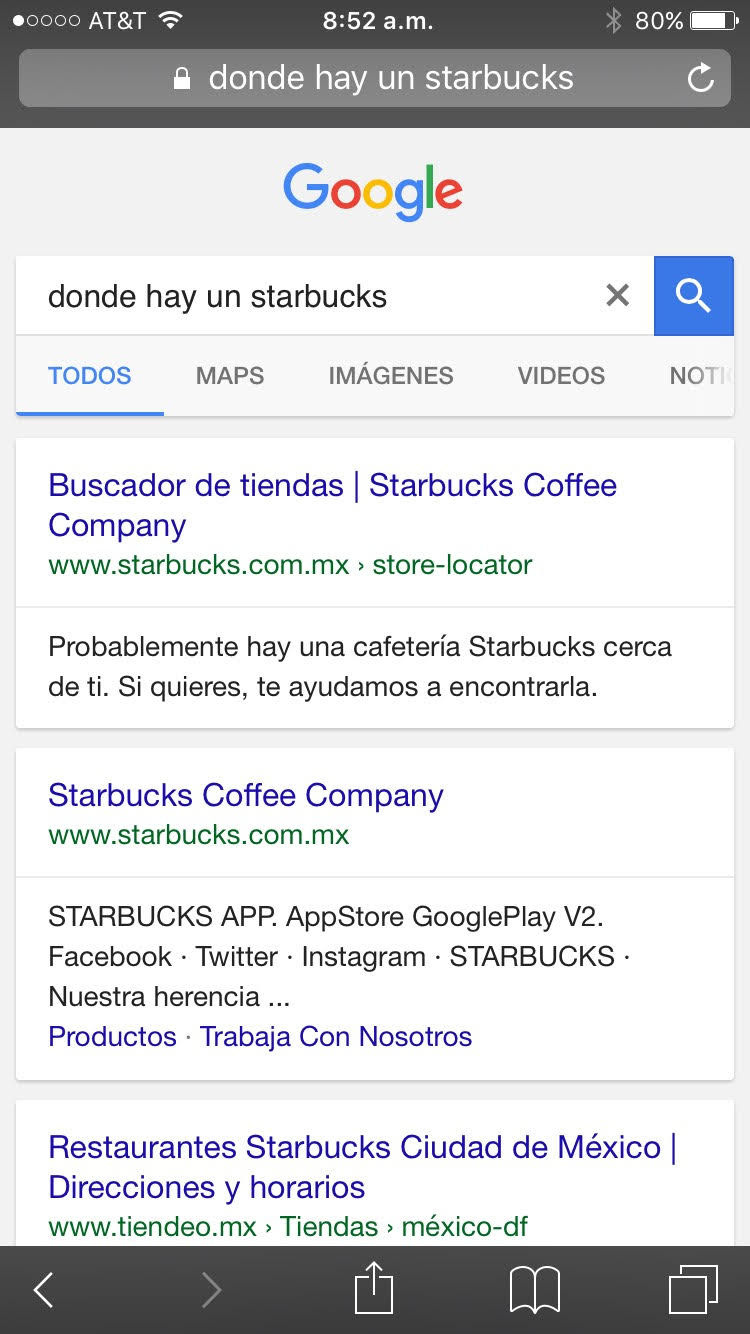
Task: Open the Share sheet in Safari
Action: point(374,1289)
